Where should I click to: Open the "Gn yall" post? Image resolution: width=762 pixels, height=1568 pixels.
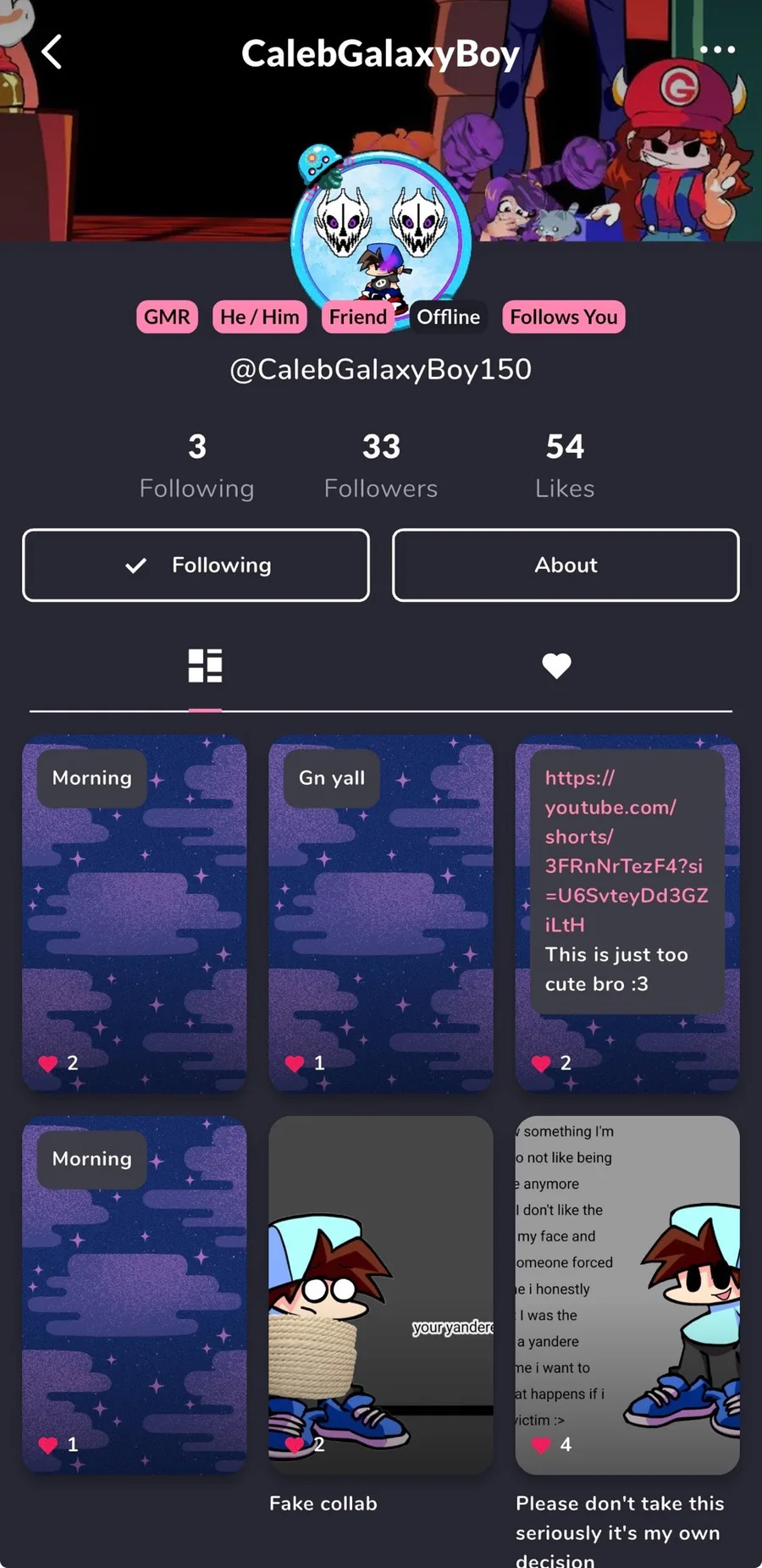tap(381, 913)
